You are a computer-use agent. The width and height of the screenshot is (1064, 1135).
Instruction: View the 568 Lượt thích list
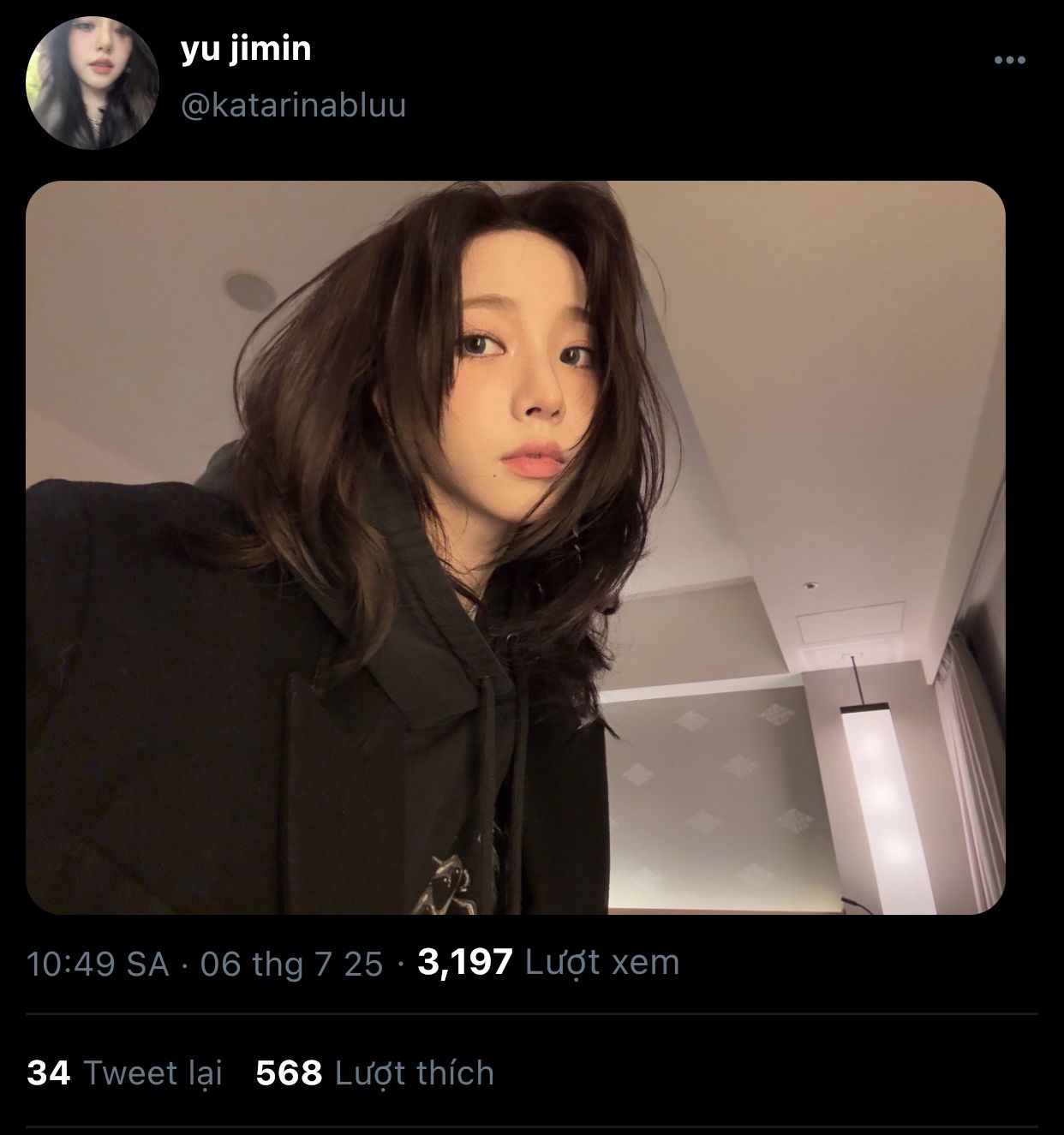point(375,1072)
